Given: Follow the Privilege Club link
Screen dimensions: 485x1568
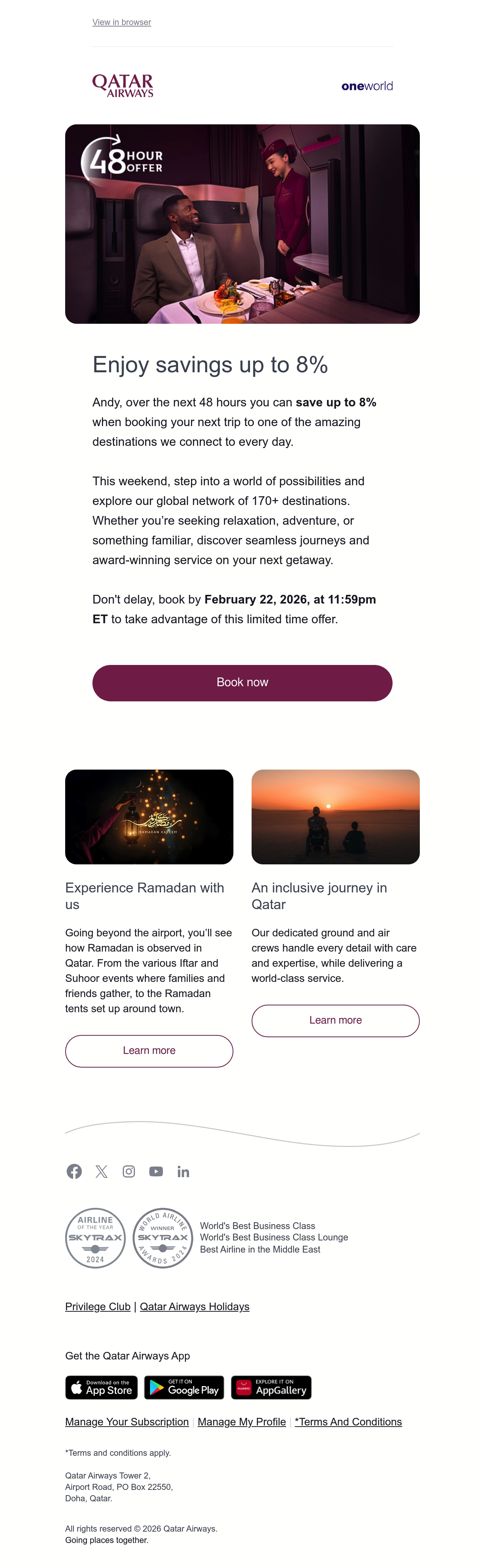Looking at the screenshot, I should tap(98, 1306).
